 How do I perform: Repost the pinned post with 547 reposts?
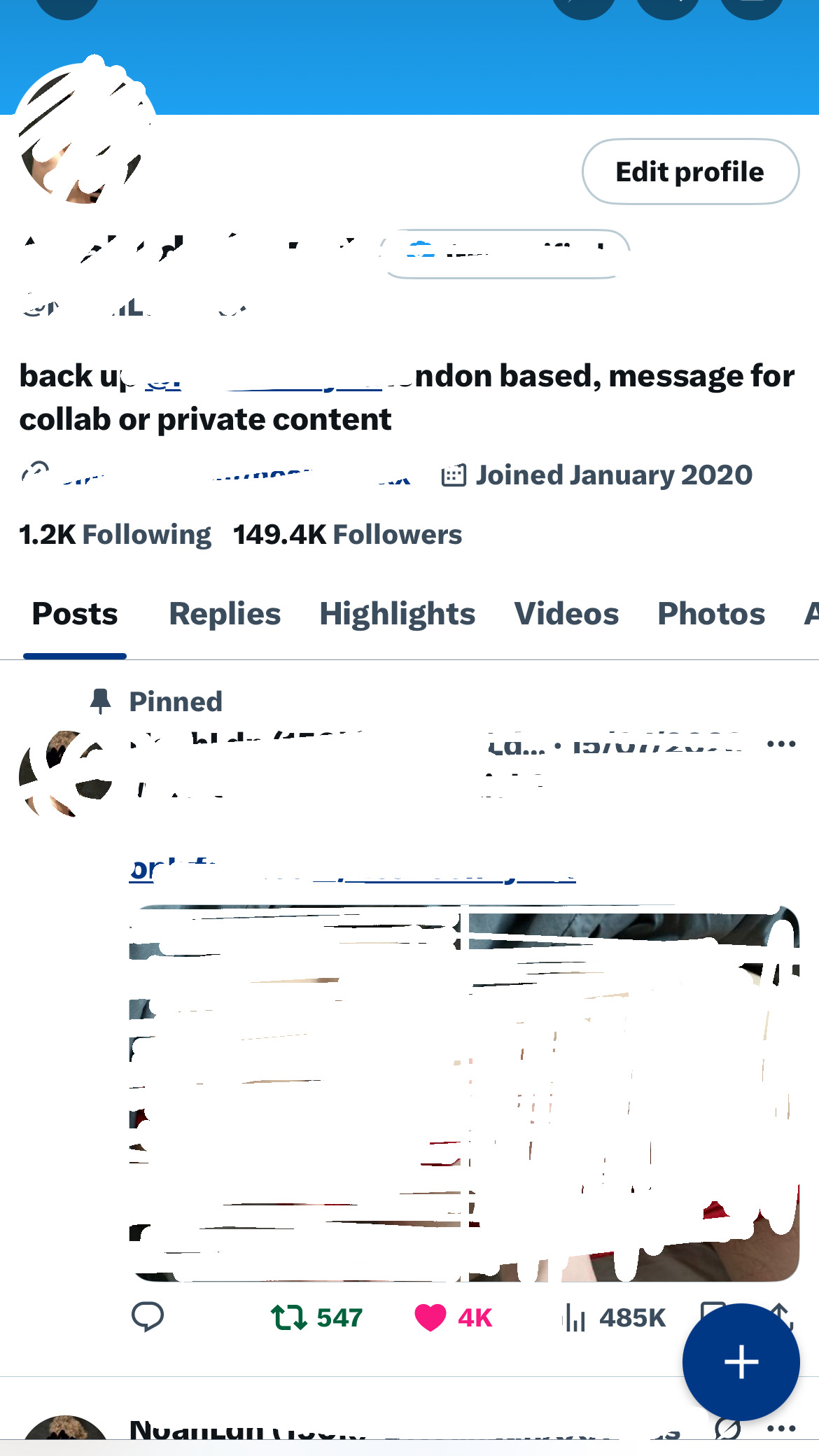point(316,1317)
